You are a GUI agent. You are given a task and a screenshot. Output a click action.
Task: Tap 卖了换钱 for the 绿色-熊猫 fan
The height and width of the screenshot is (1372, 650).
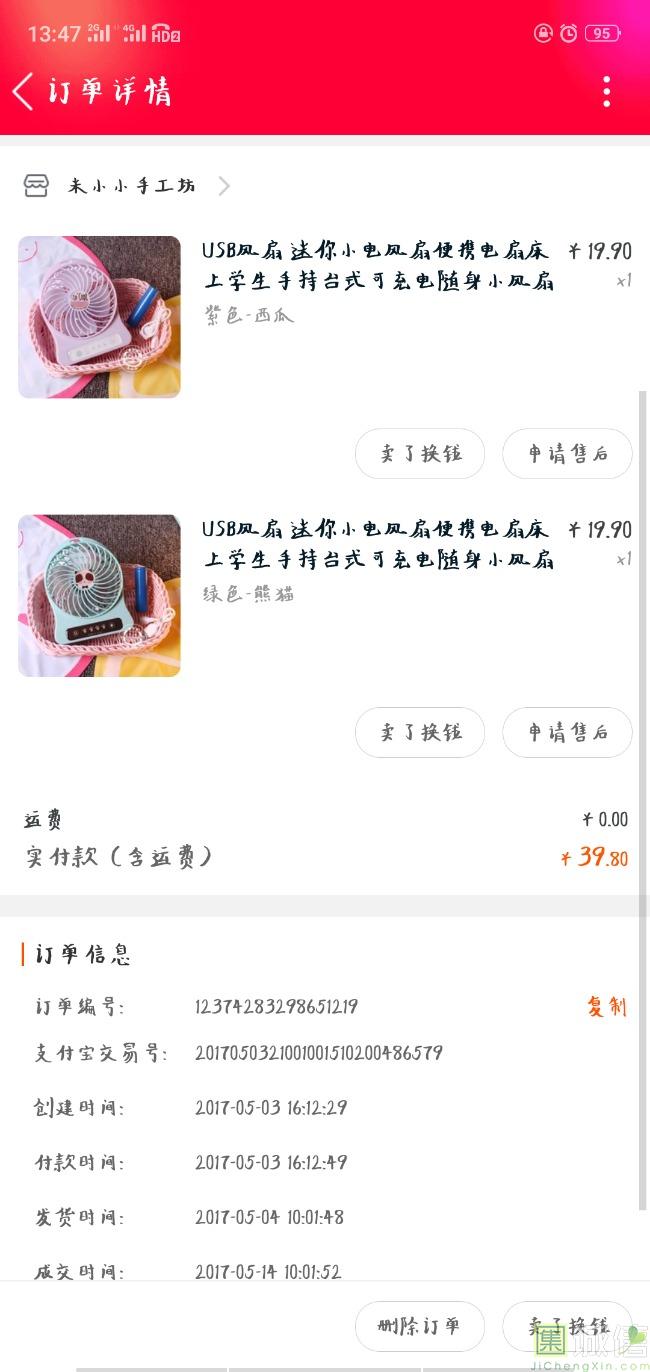(420, 732)
